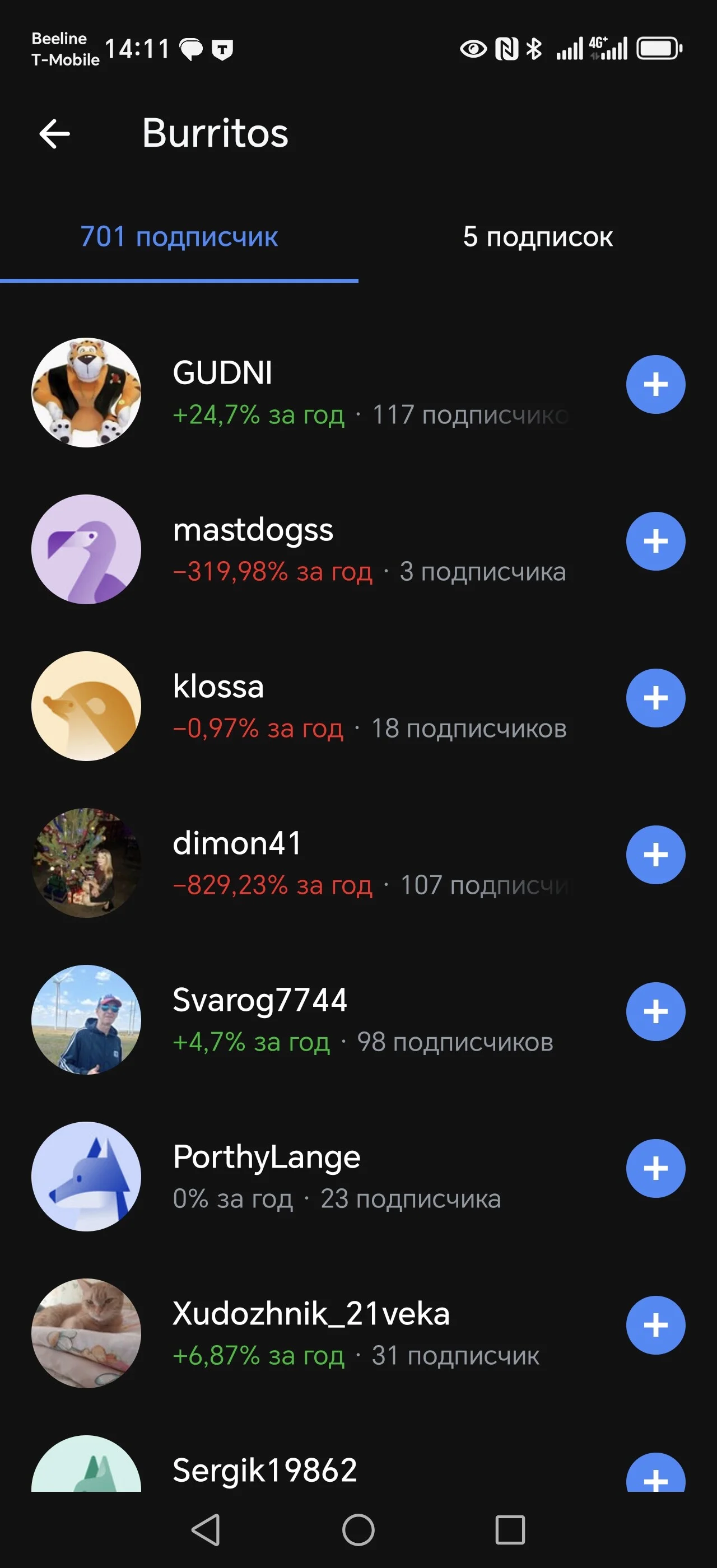Subscribe to klossa via the plus button

(x=655, y=698)
